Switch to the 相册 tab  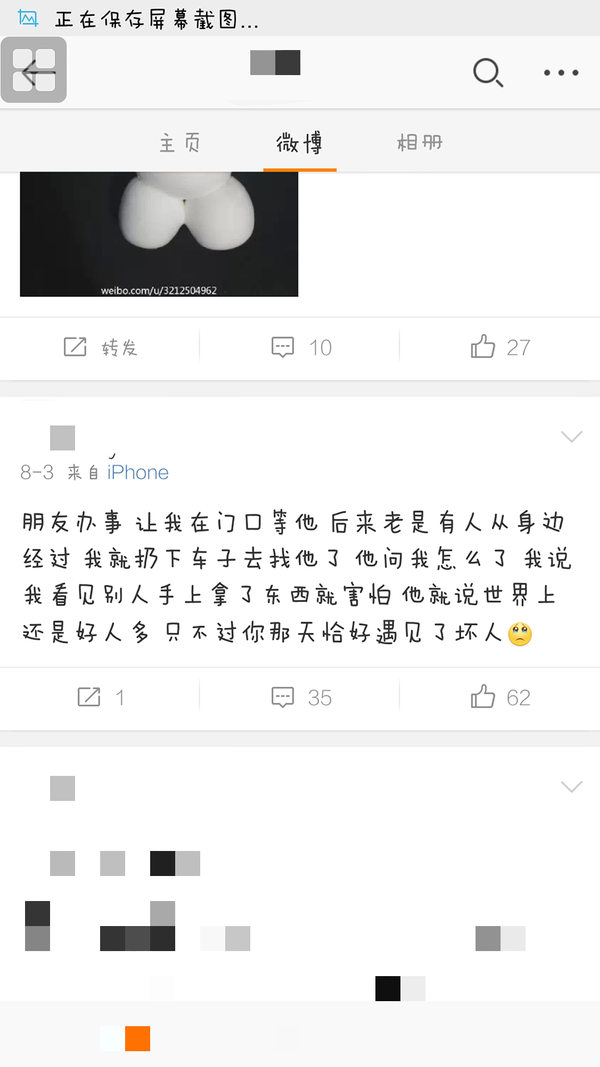coord(420,143)
